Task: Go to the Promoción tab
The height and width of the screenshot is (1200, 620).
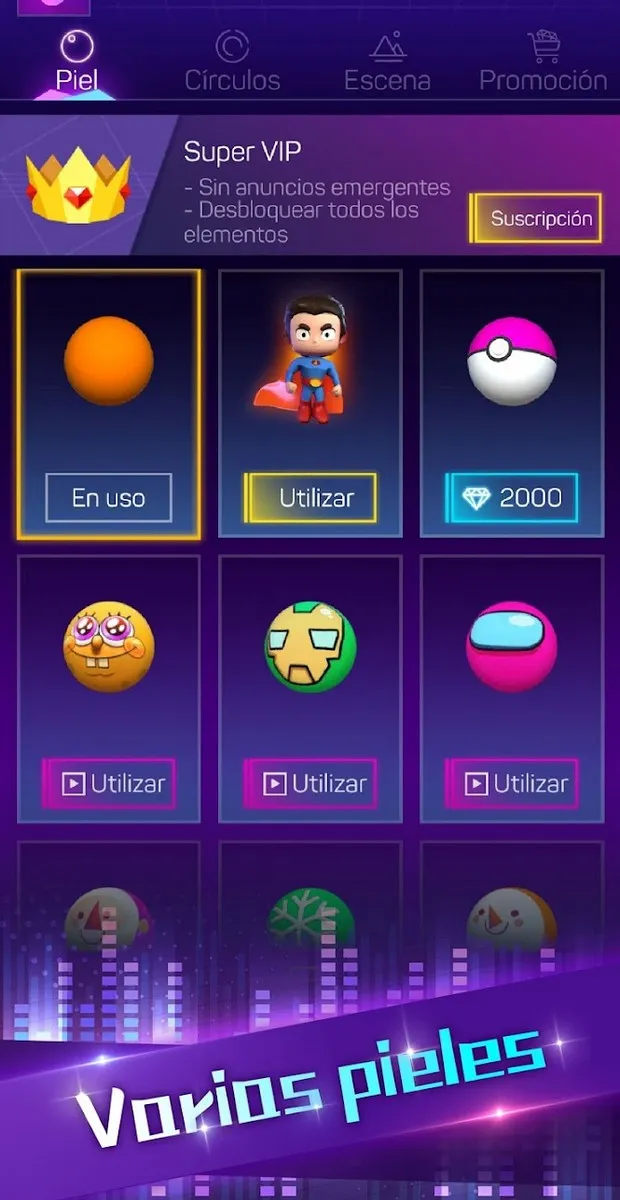Action: tap(543, 63)
